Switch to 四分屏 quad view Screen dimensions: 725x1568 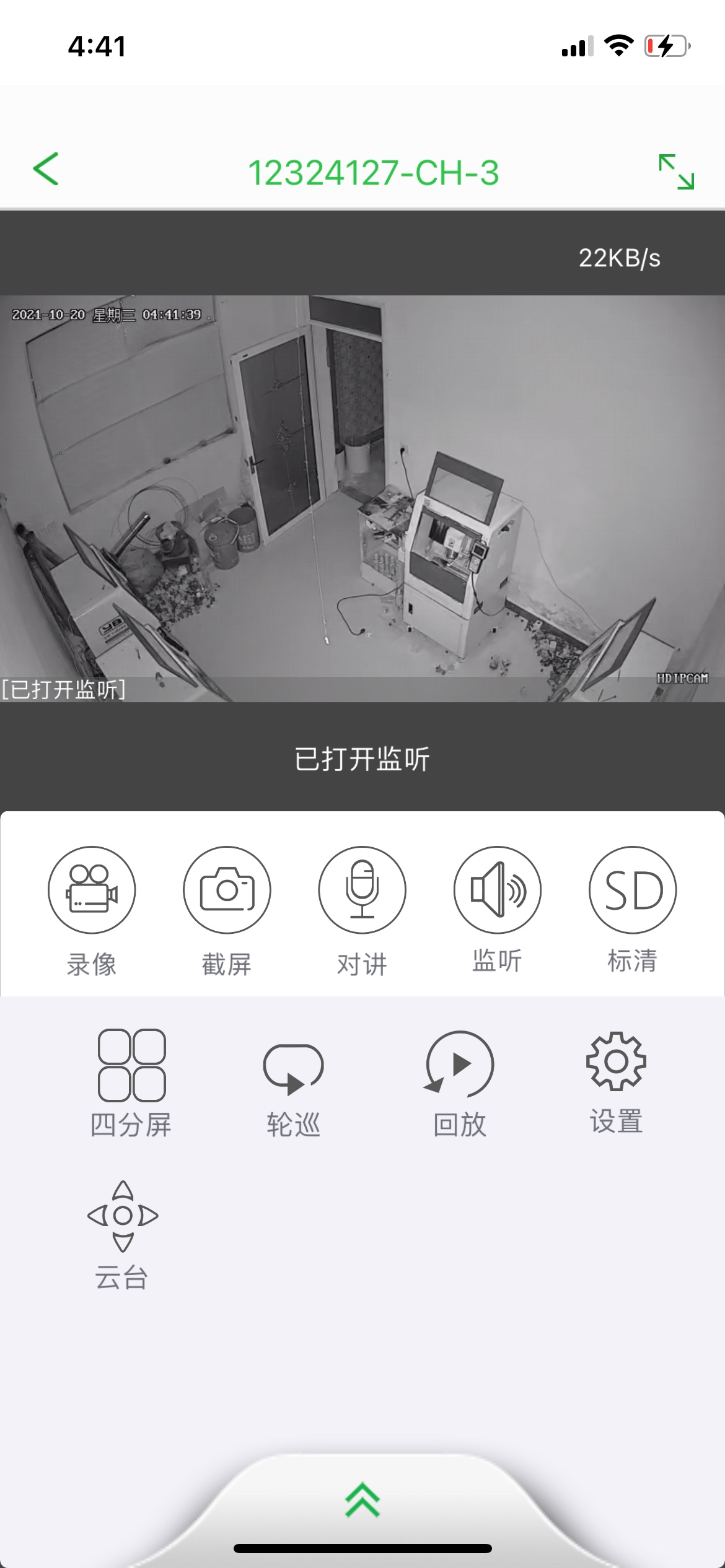coord(131,1065)
